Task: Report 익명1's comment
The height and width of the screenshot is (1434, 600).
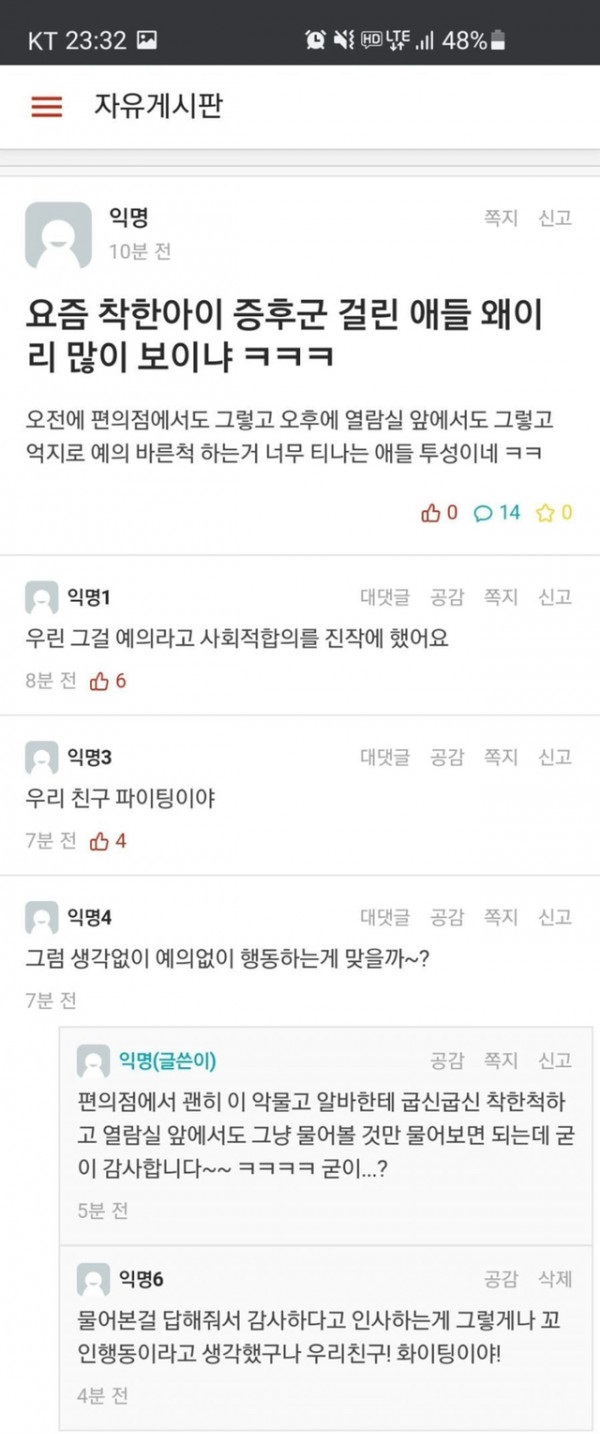Action: [x=555, y=597]
